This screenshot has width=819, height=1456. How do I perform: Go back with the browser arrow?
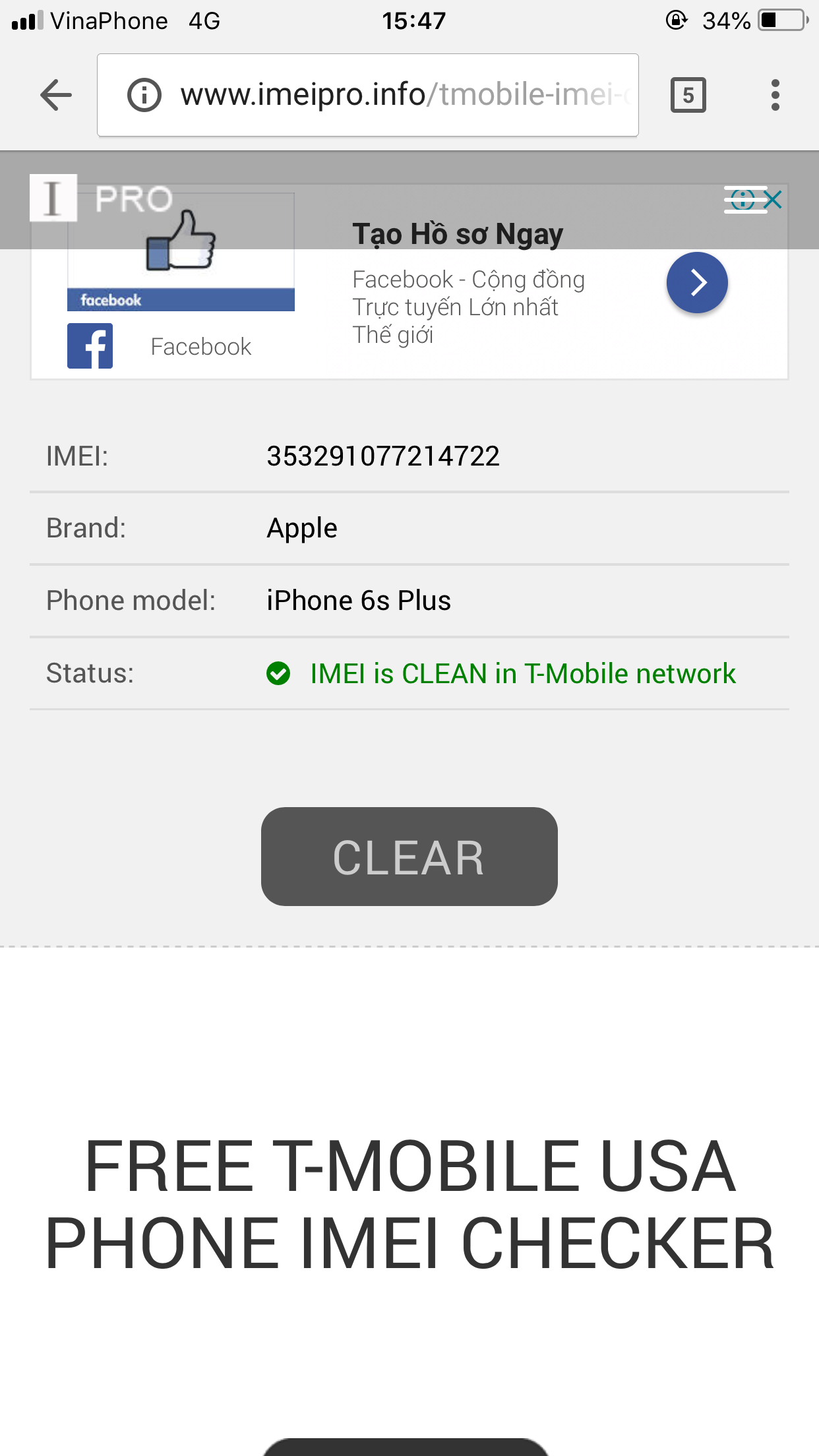coord(56,95)
